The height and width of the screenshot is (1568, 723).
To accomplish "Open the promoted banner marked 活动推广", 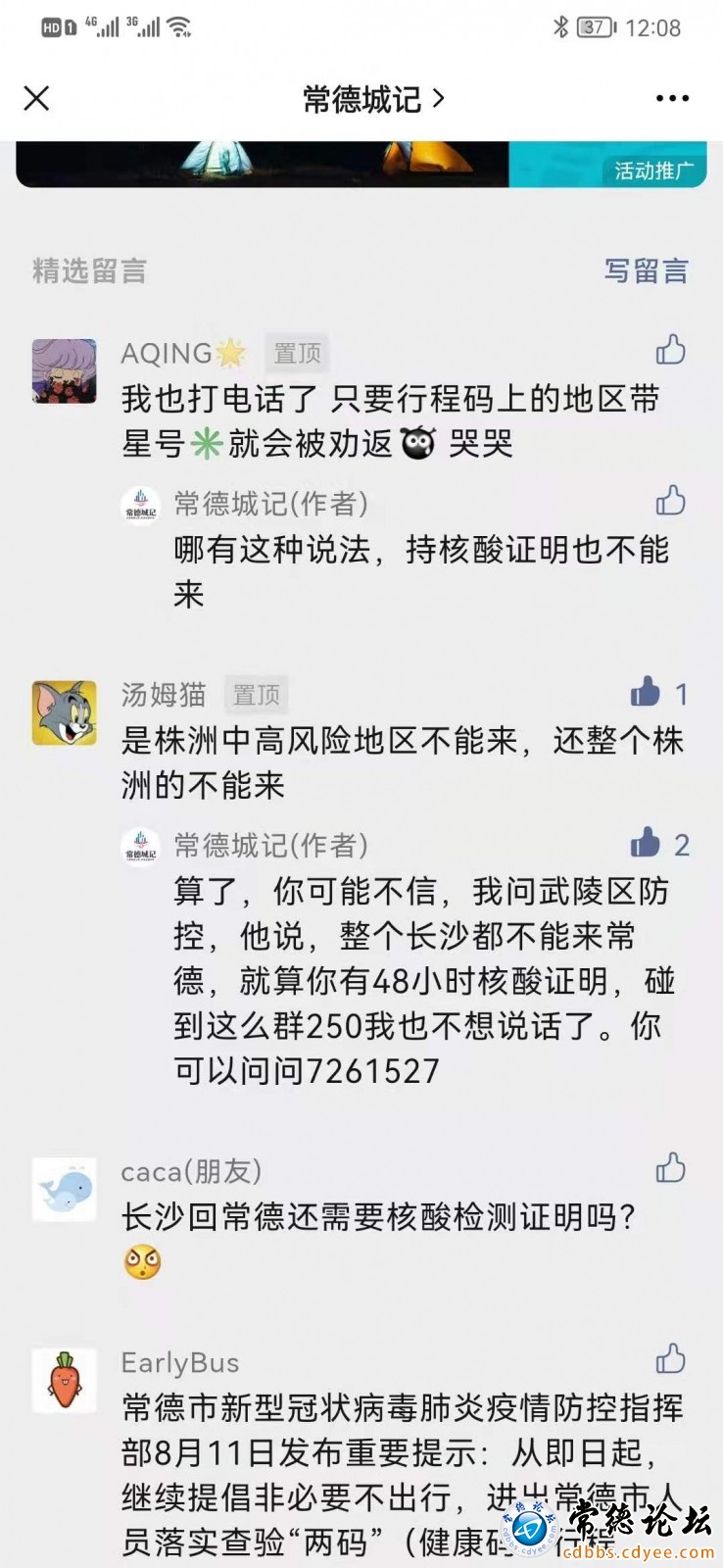I will click(361, 165).
